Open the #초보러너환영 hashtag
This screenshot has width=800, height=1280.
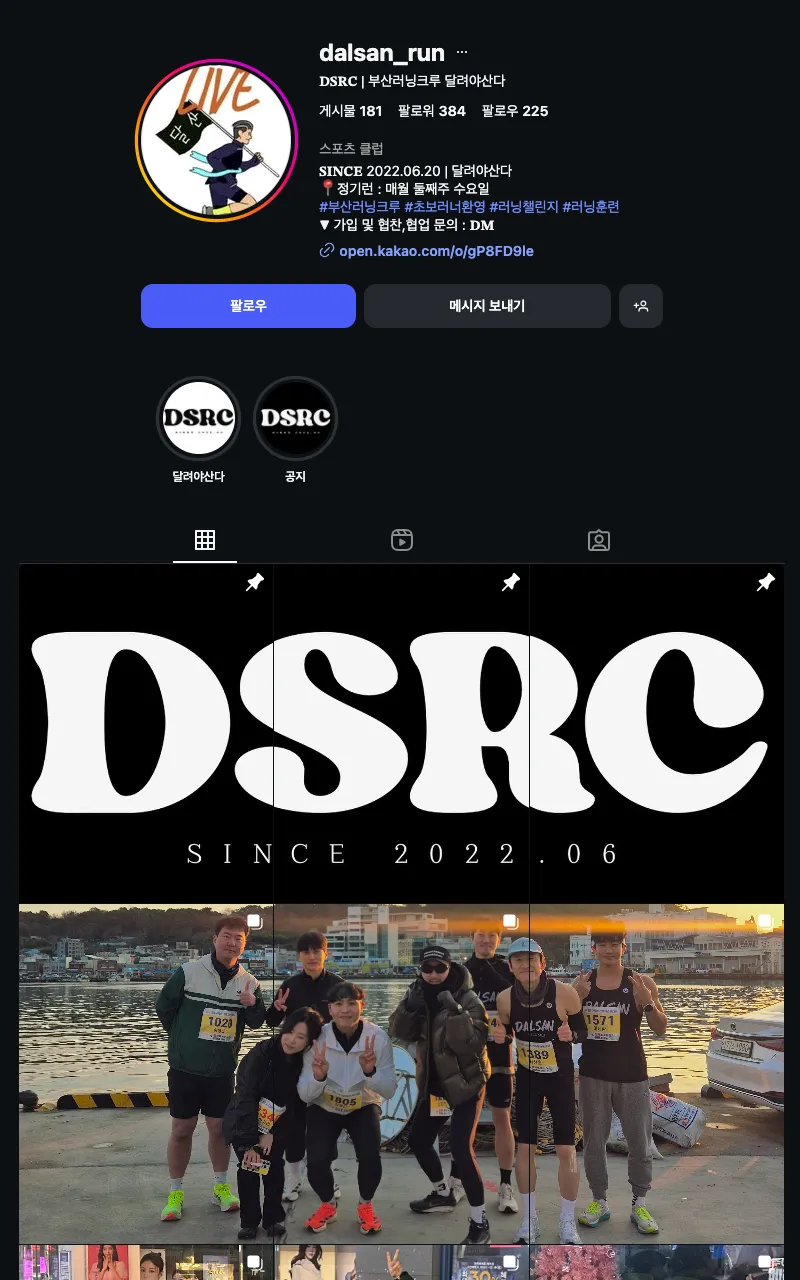click(x=445, y=207)
